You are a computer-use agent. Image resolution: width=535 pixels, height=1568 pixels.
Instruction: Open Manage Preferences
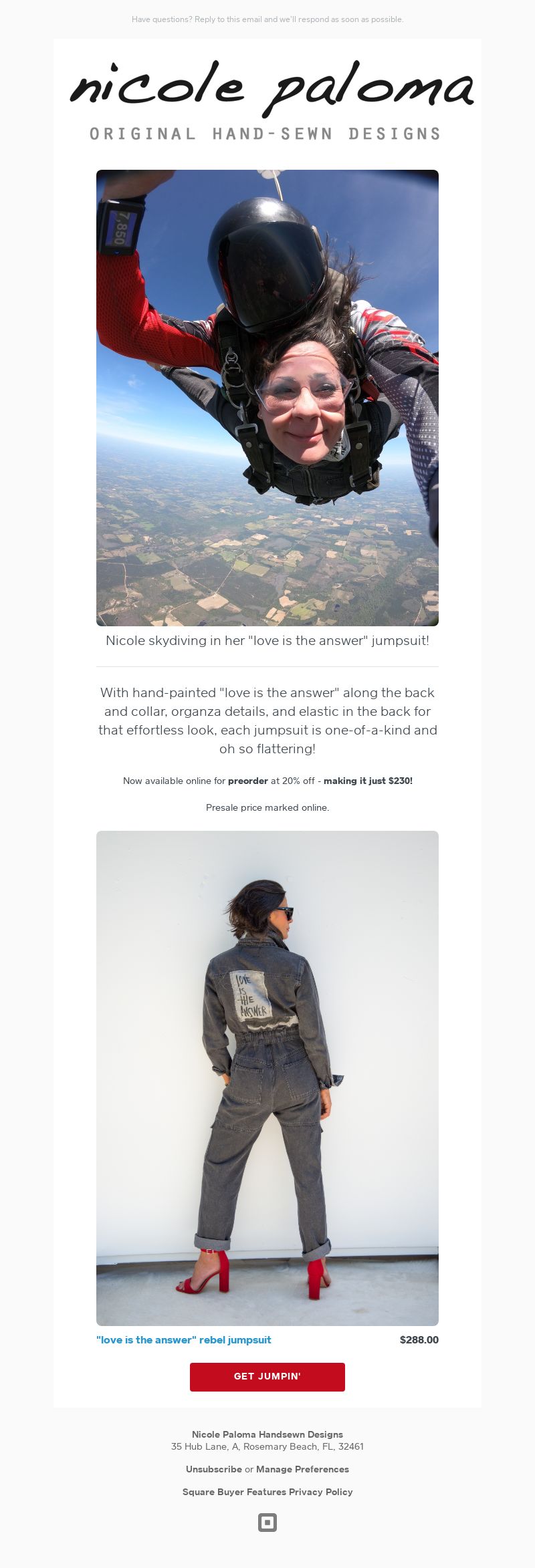pos(302,1469)
